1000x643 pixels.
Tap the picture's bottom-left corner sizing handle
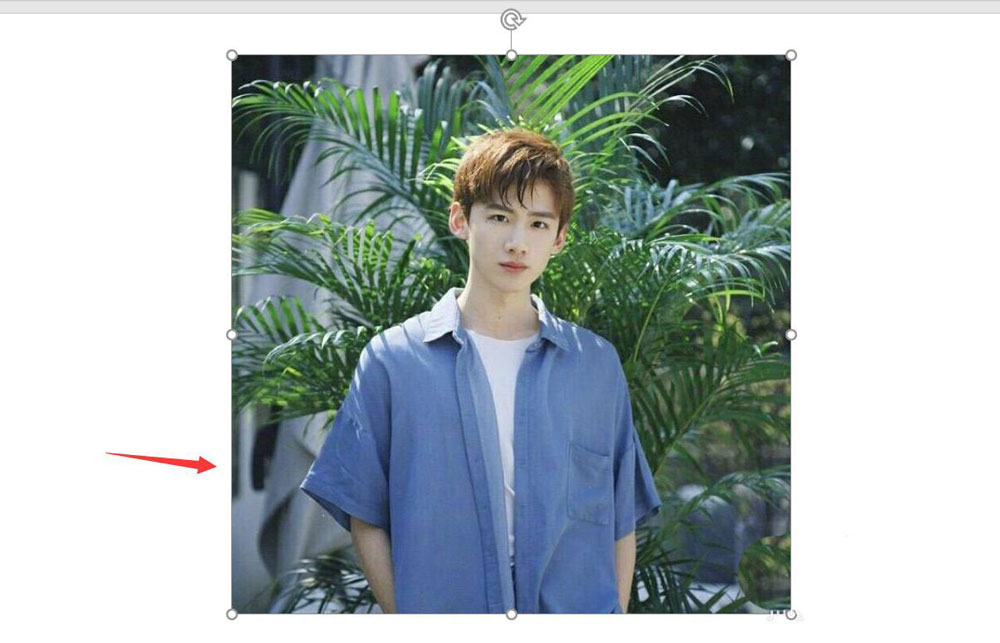(x=232, y=614)
